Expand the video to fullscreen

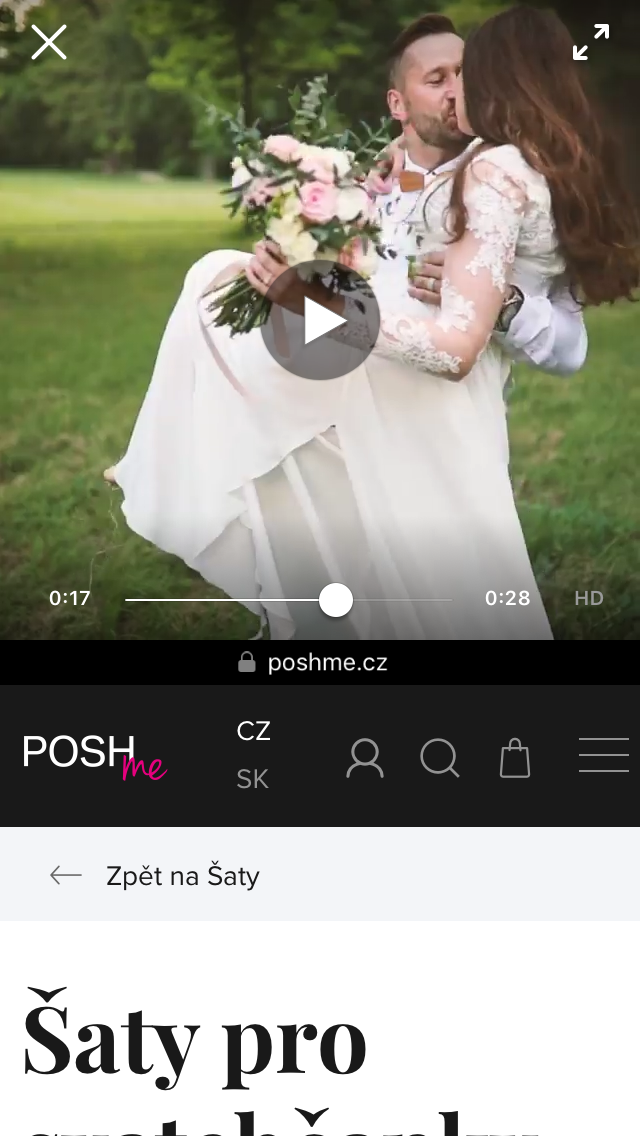(x=591, y=42)
